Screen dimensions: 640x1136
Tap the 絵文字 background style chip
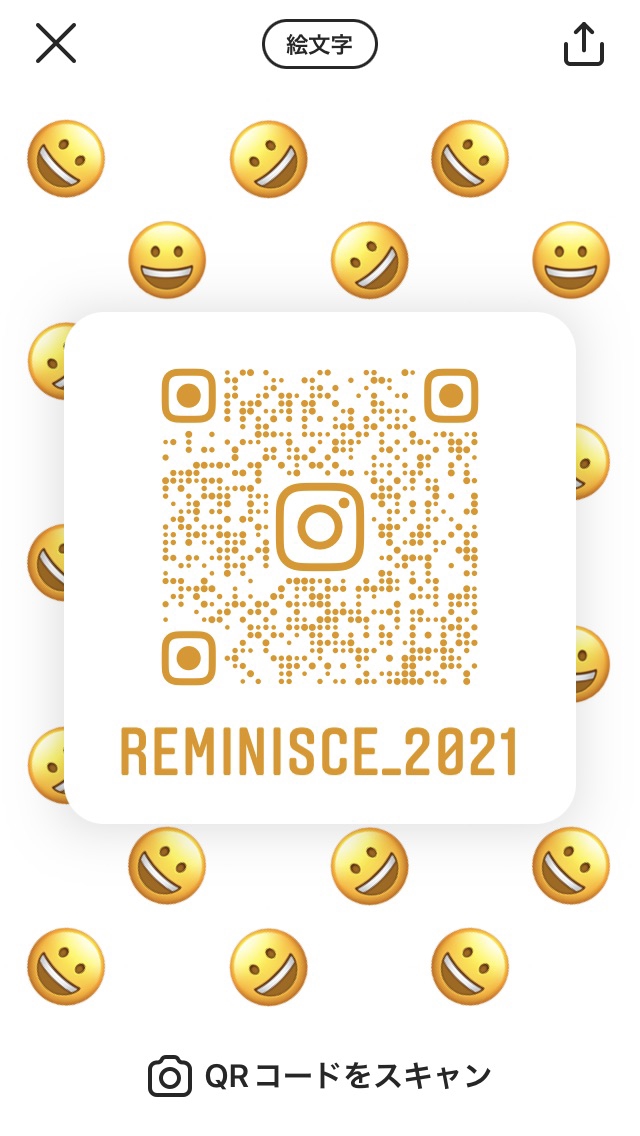click(320, 44)
